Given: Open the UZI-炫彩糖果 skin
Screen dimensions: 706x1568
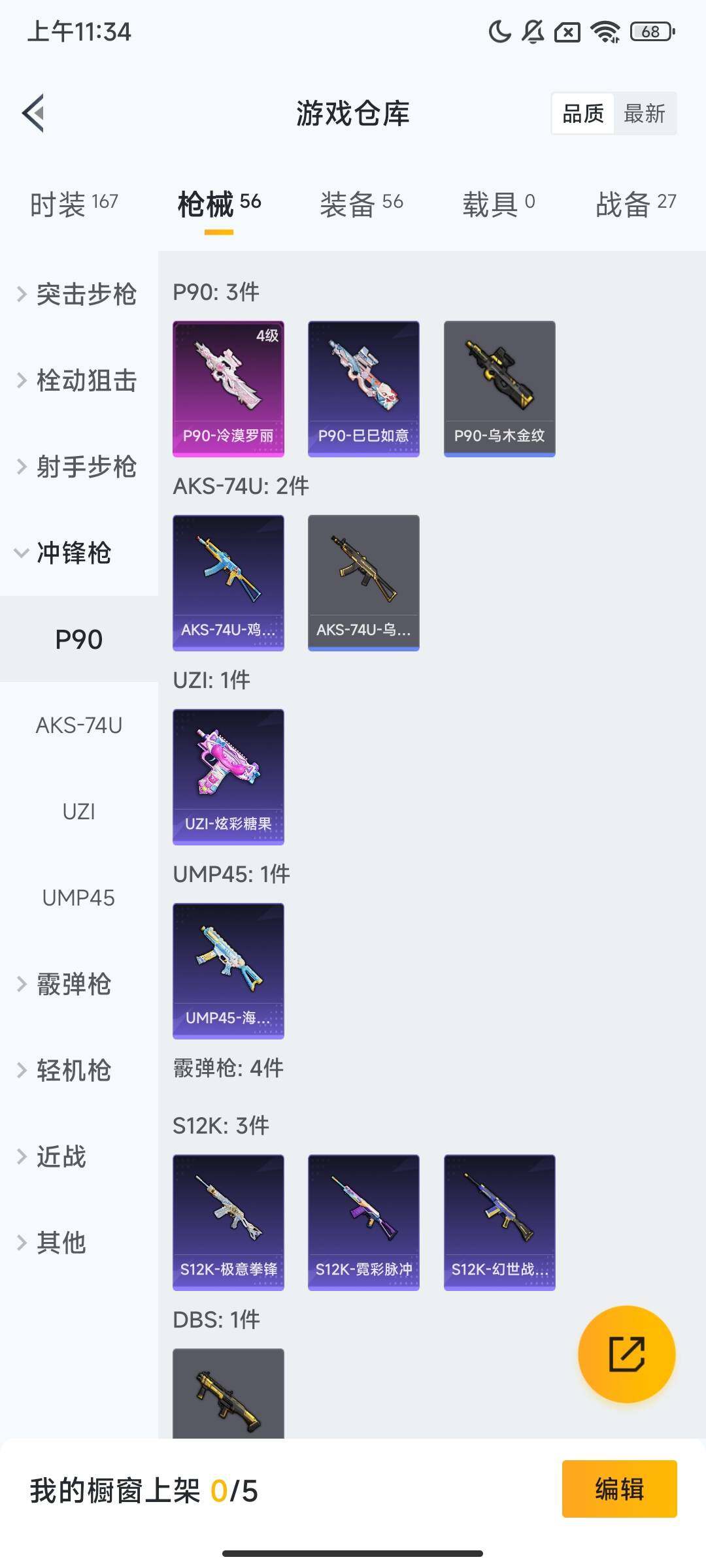Looking at the screenshot, I should click(228, 776).
